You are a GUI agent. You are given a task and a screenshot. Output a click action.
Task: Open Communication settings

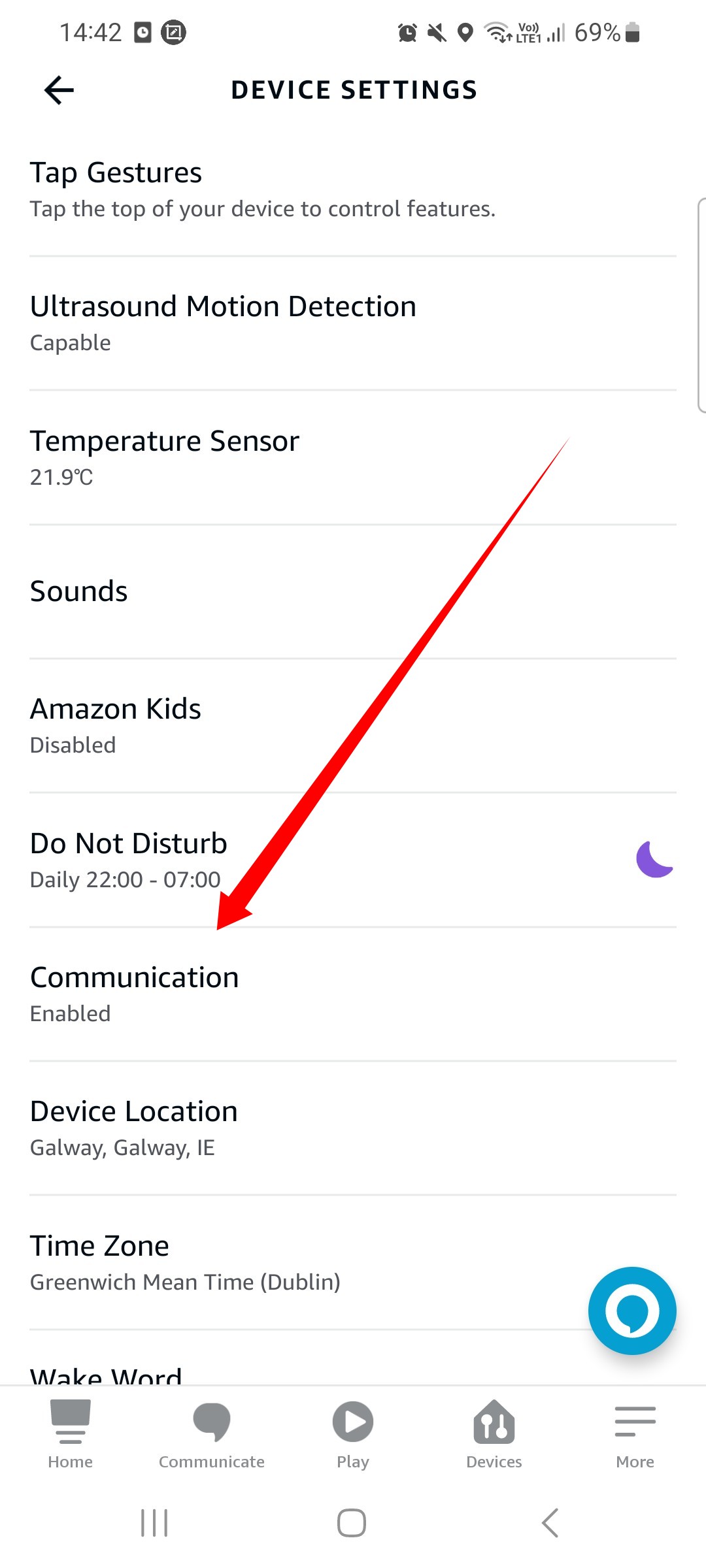(353, 994)
